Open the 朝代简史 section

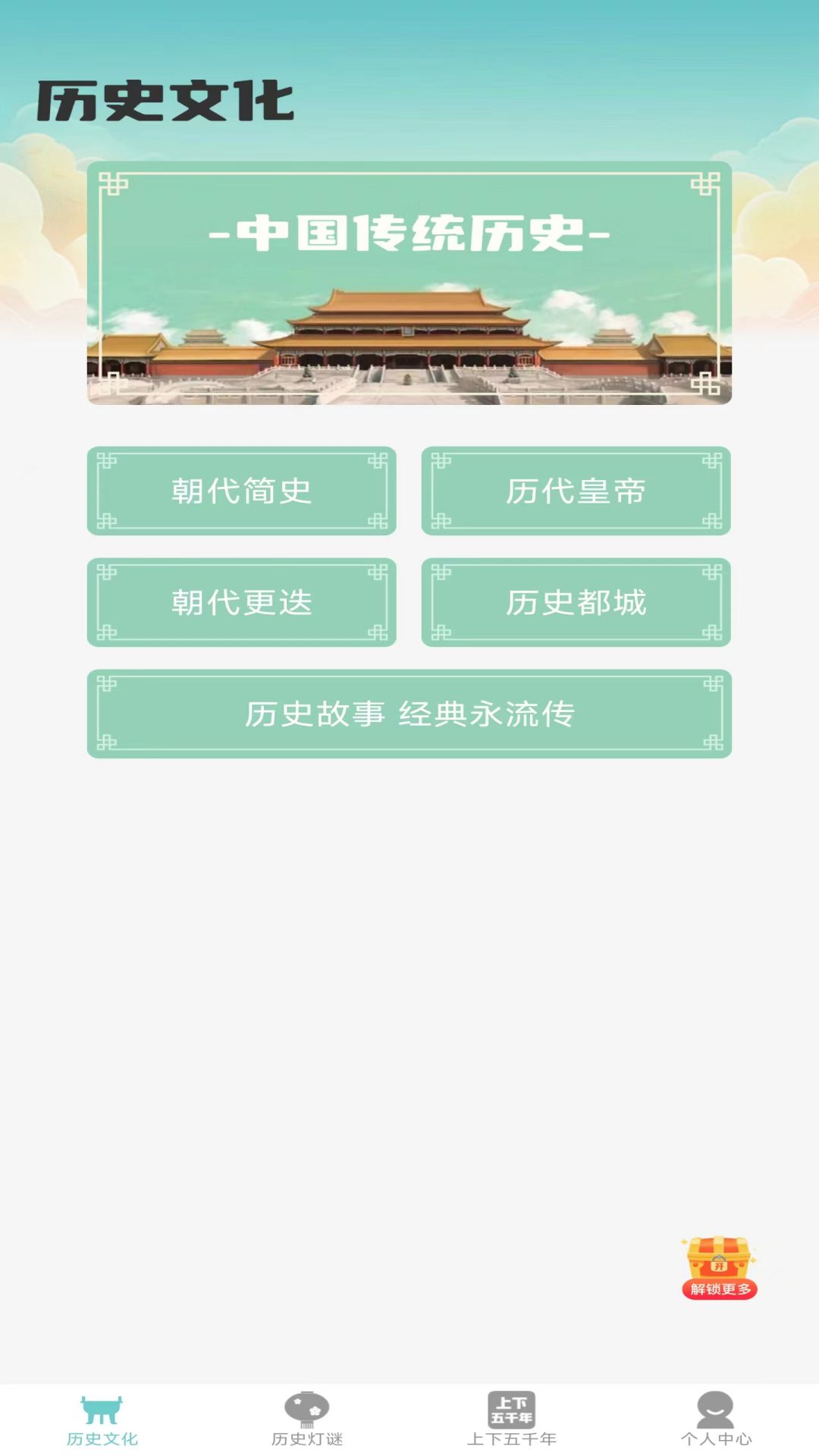click(x=241, y=491)
